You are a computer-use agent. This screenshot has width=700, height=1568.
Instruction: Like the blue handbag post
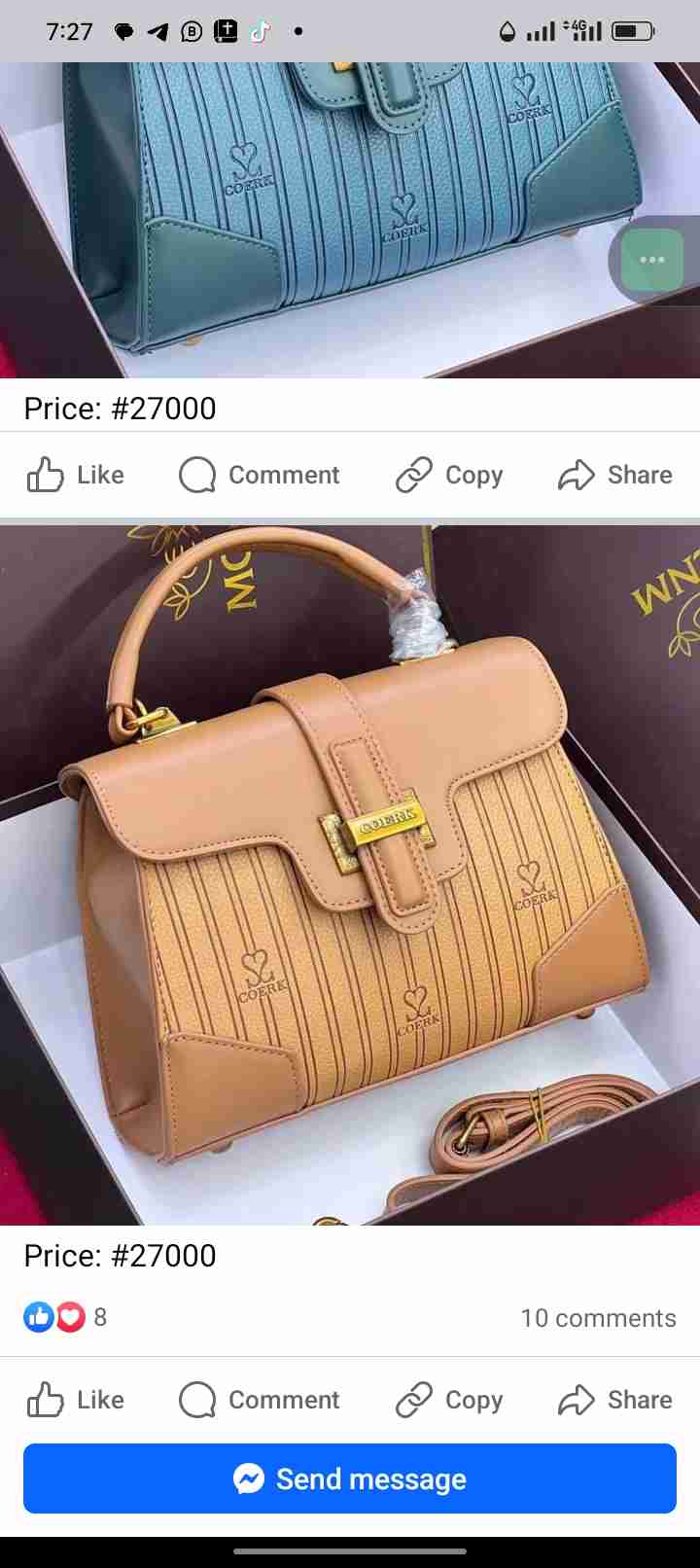pyautogui.click(x=75, y=475)
